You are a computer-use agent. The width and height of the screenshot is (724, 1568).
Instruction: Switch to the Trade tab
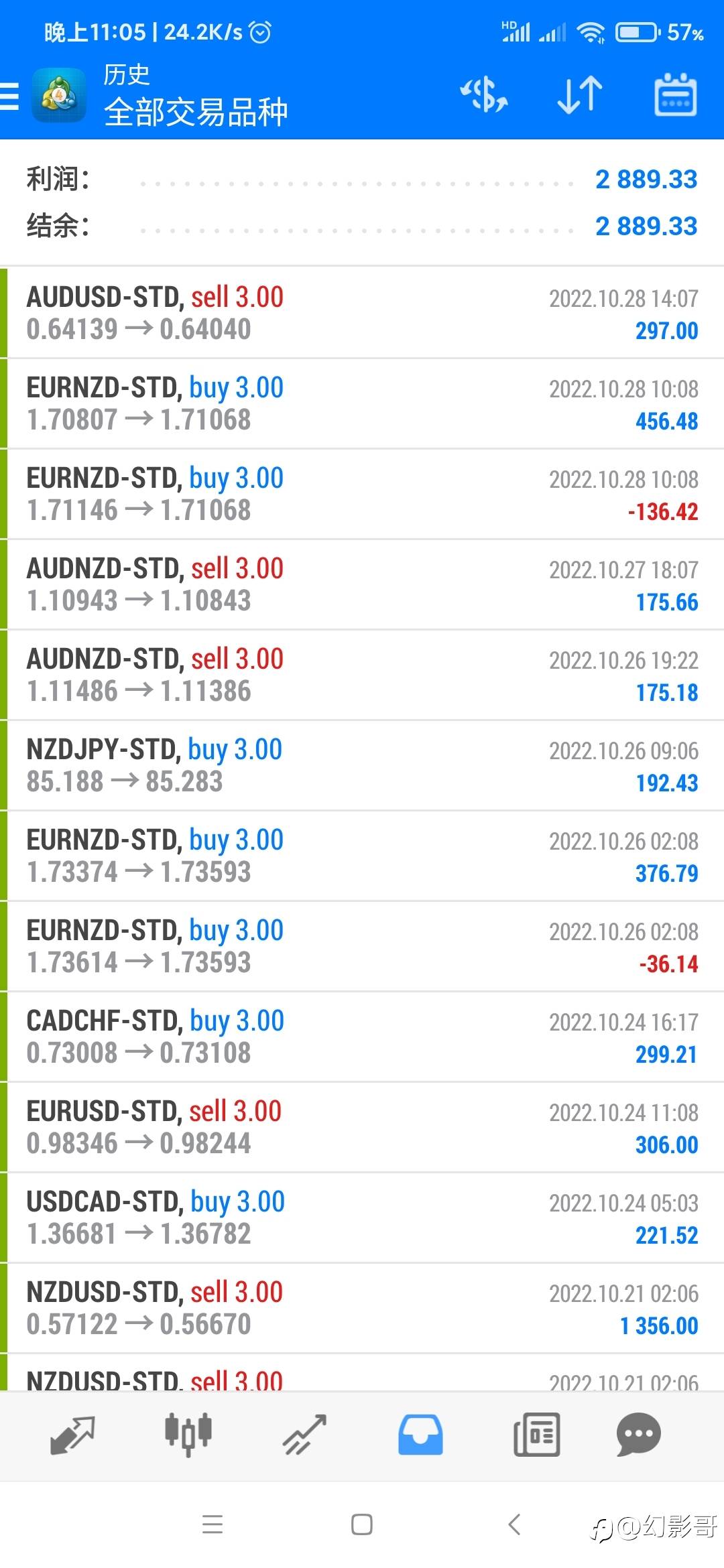coord(304,1435)
